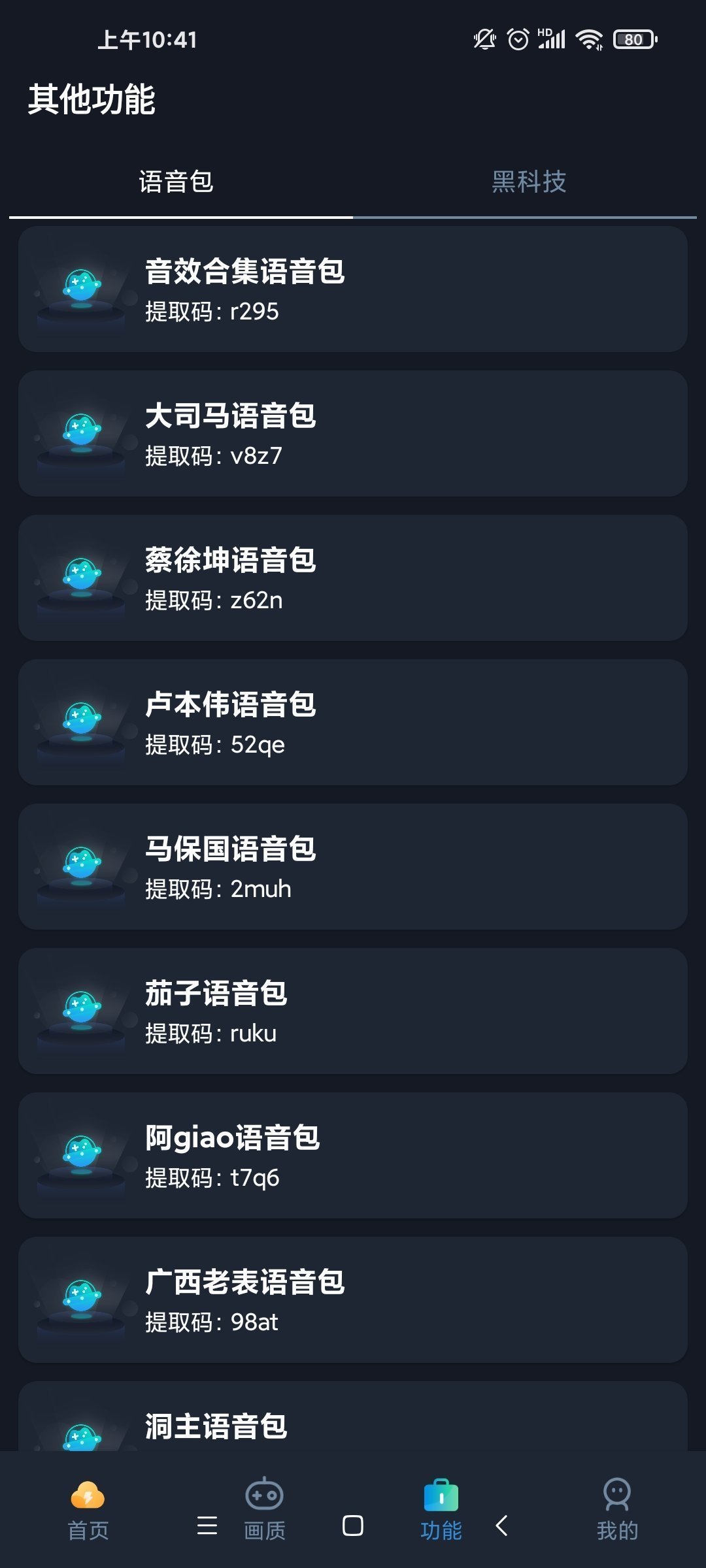
Task: Tap the system home button
Action: [353, 1526]
